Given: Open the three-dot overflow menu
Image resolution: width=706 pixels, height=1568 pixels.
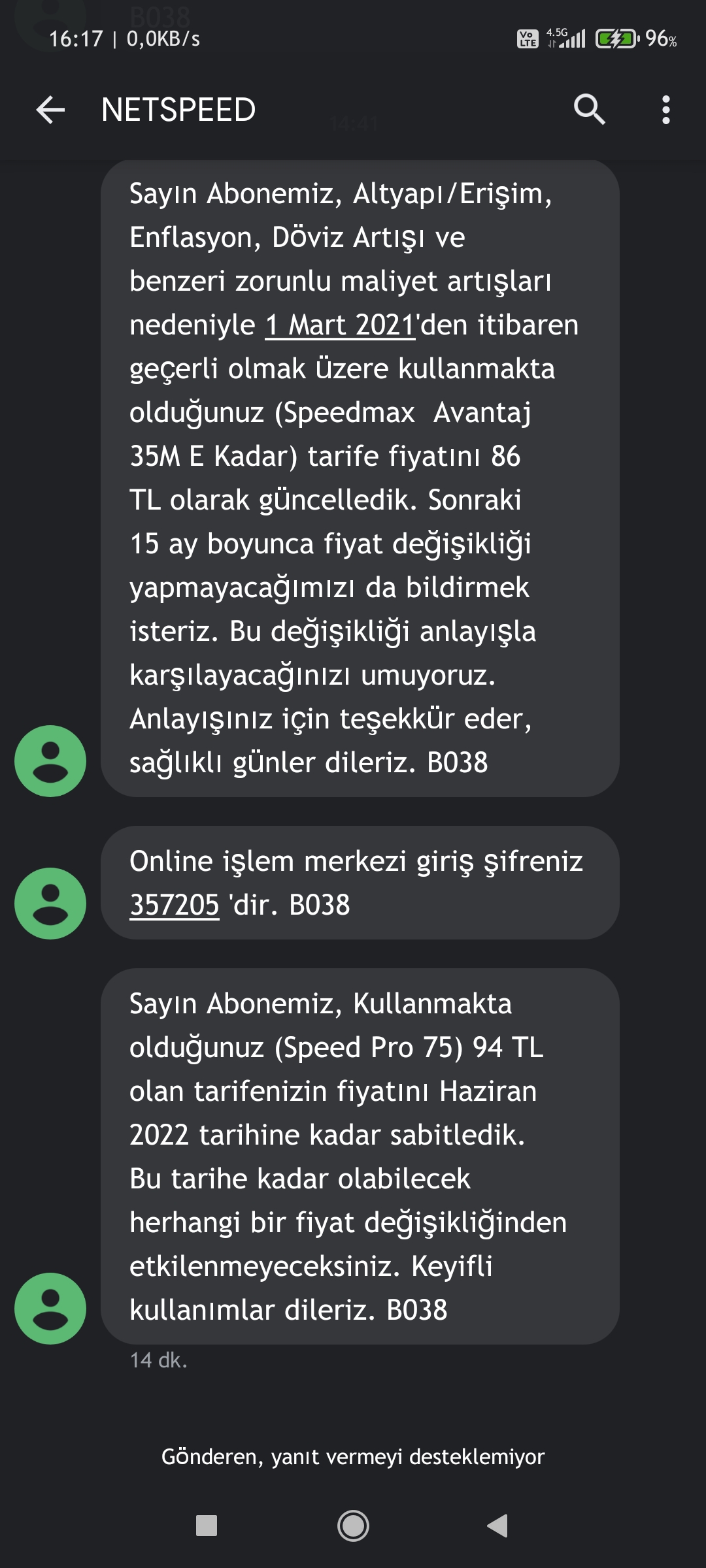Looking at the screenshot, I should 665,110.
